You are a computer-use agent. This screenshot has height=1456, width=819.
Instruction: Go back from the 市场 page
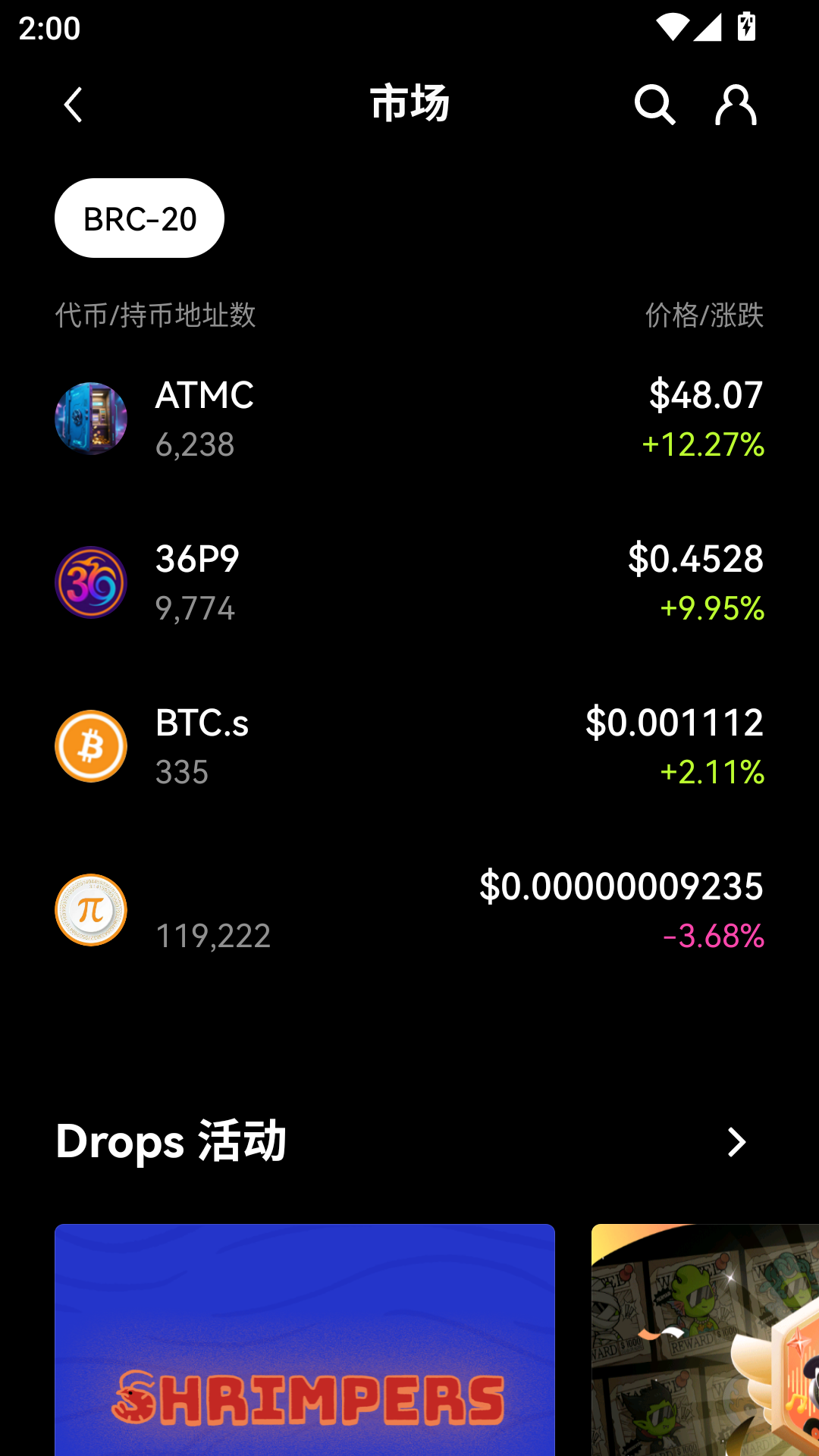tap(73, 105)
